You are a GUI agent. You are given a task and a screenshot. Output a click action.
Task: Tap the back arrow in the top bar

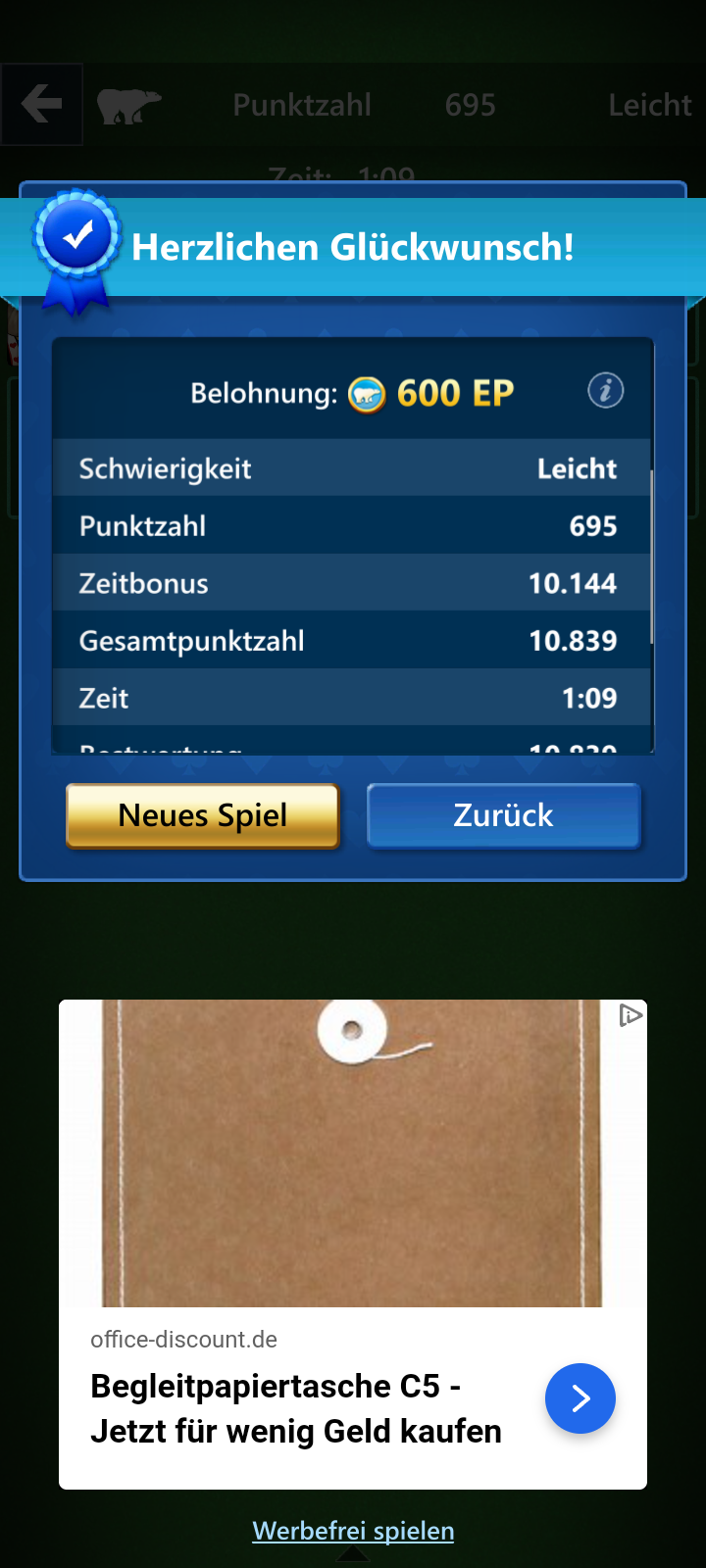pyautogui.click(x=41, y=104)
